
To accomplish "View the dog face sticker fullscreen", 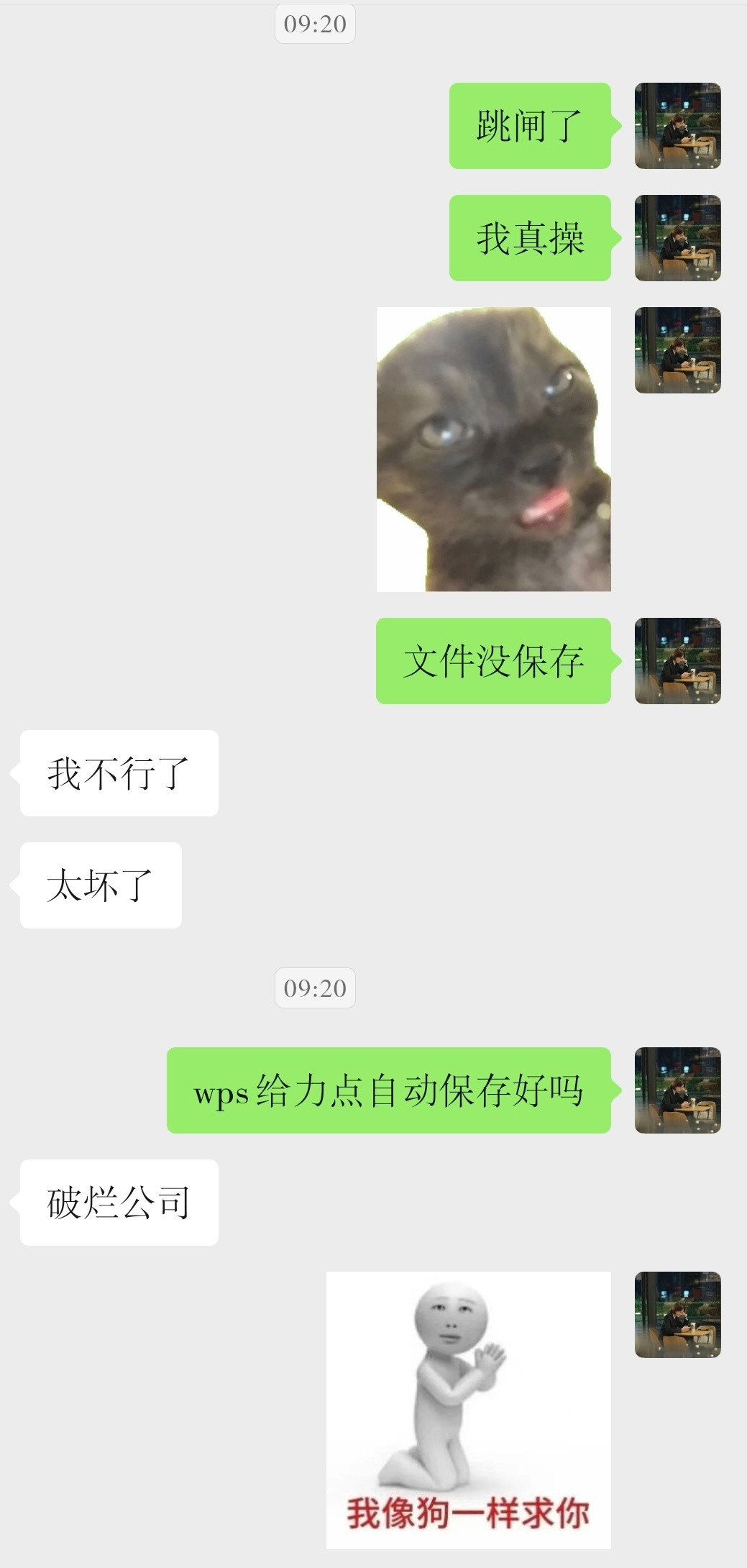I will [x=493, y=450].
